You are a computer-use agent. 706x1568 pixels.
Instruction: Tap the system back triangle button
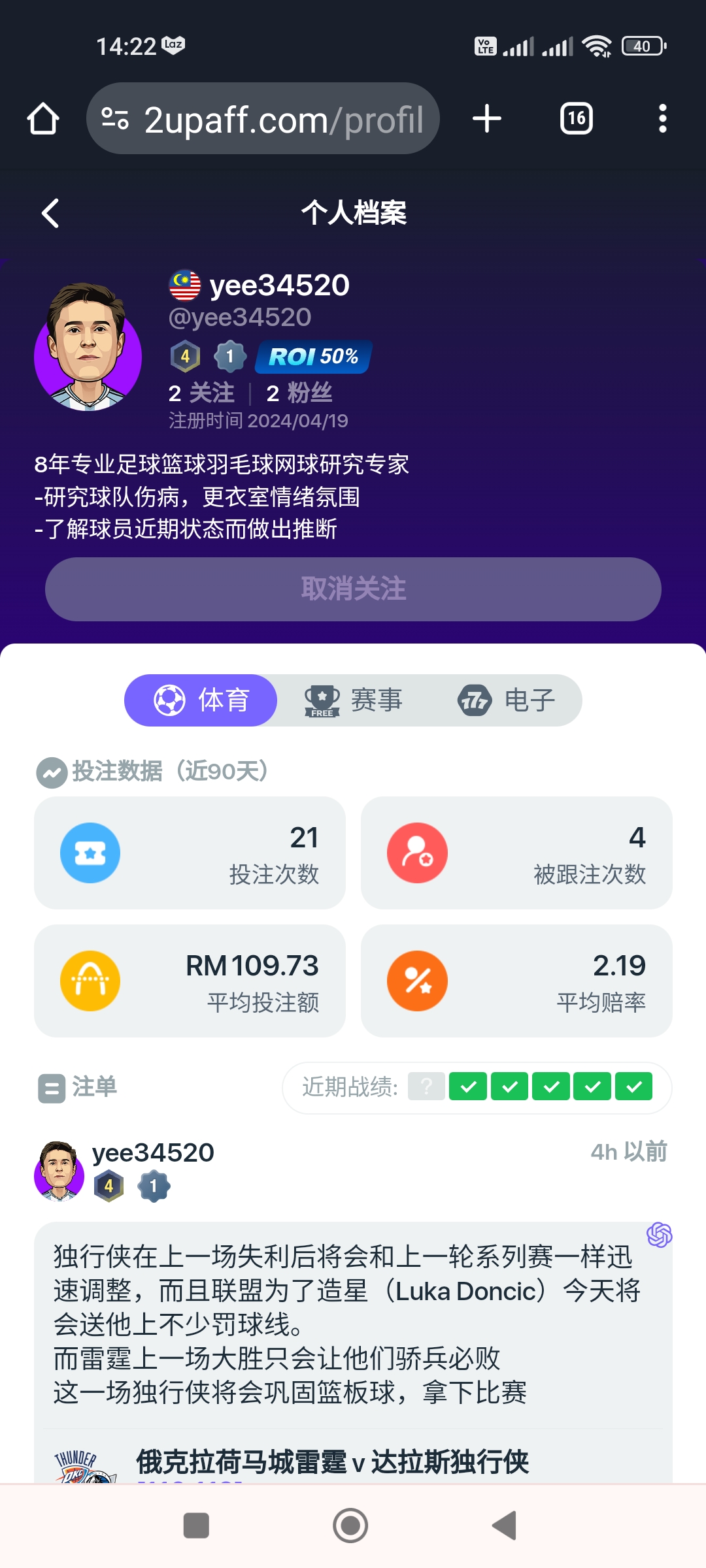(504, 1526)
